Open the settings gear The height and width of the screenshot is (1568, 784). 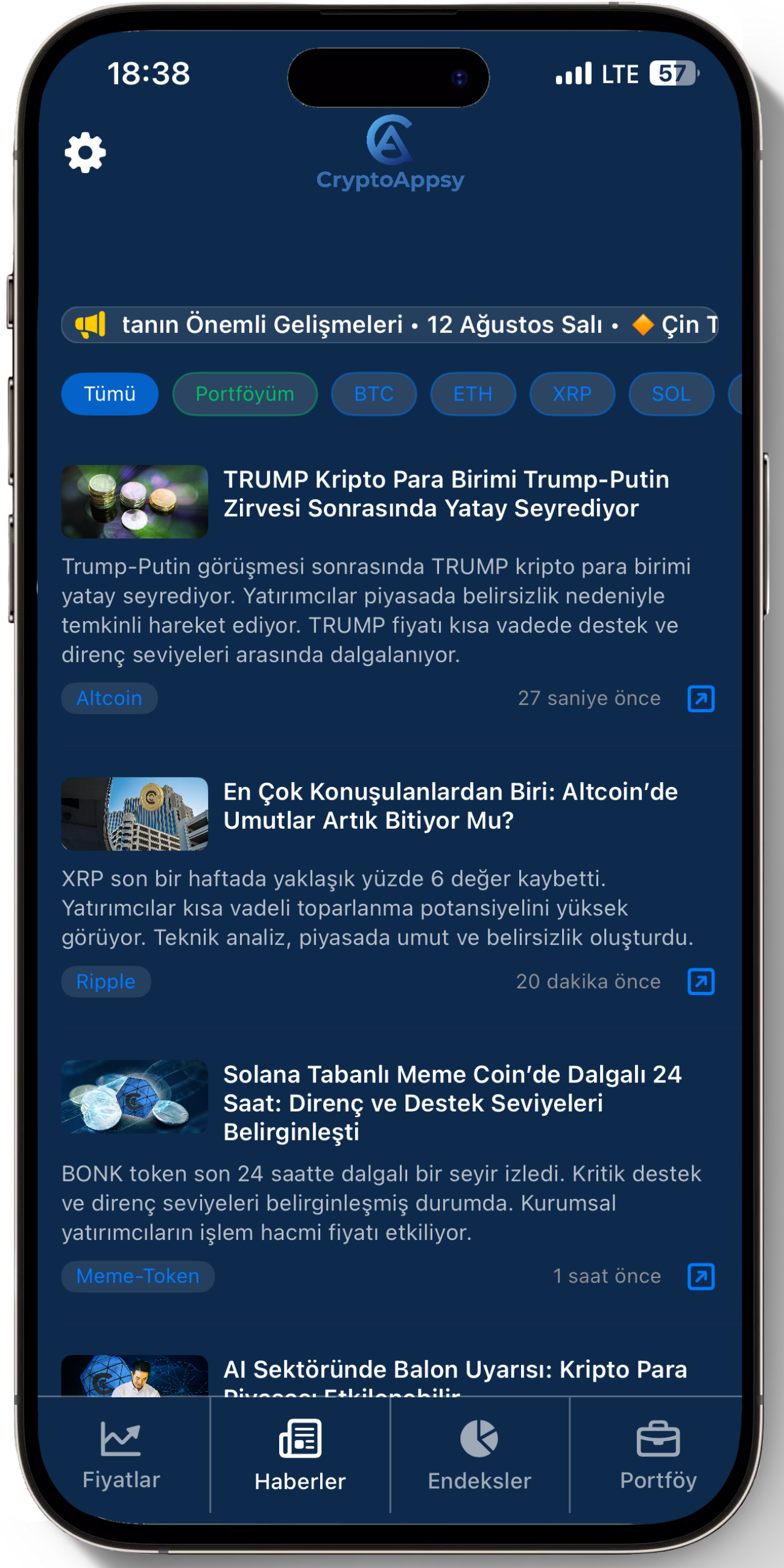[85, 152]
